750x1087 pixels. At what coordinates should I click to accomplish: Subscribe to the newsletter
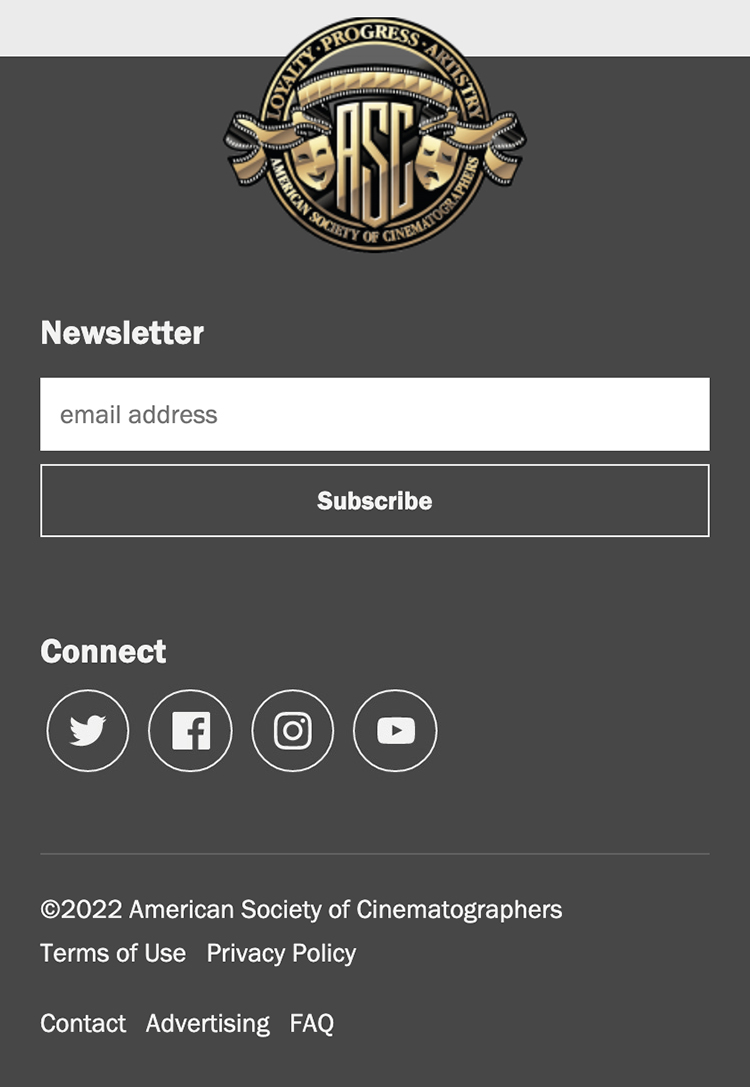point(374,500)
